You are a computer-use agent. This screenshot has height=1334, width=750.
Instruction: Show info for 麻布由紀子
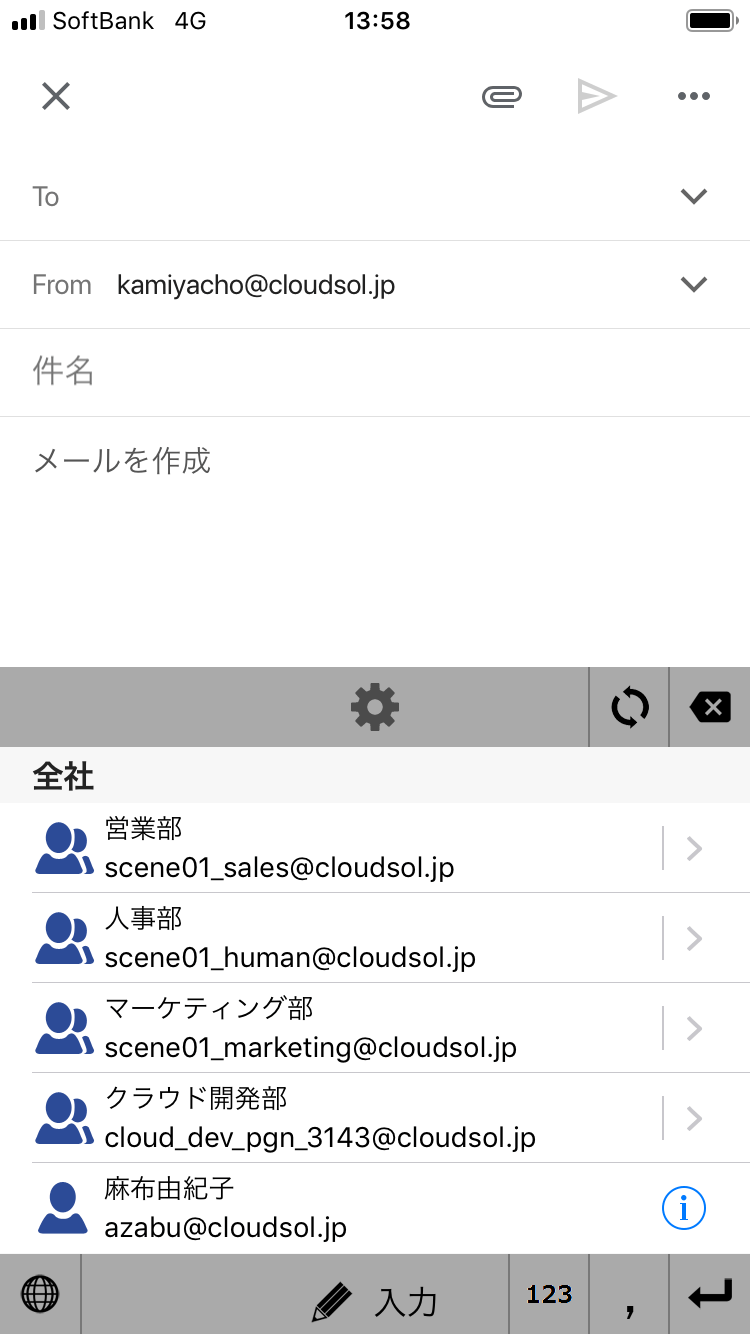(x=684, y=1208)
